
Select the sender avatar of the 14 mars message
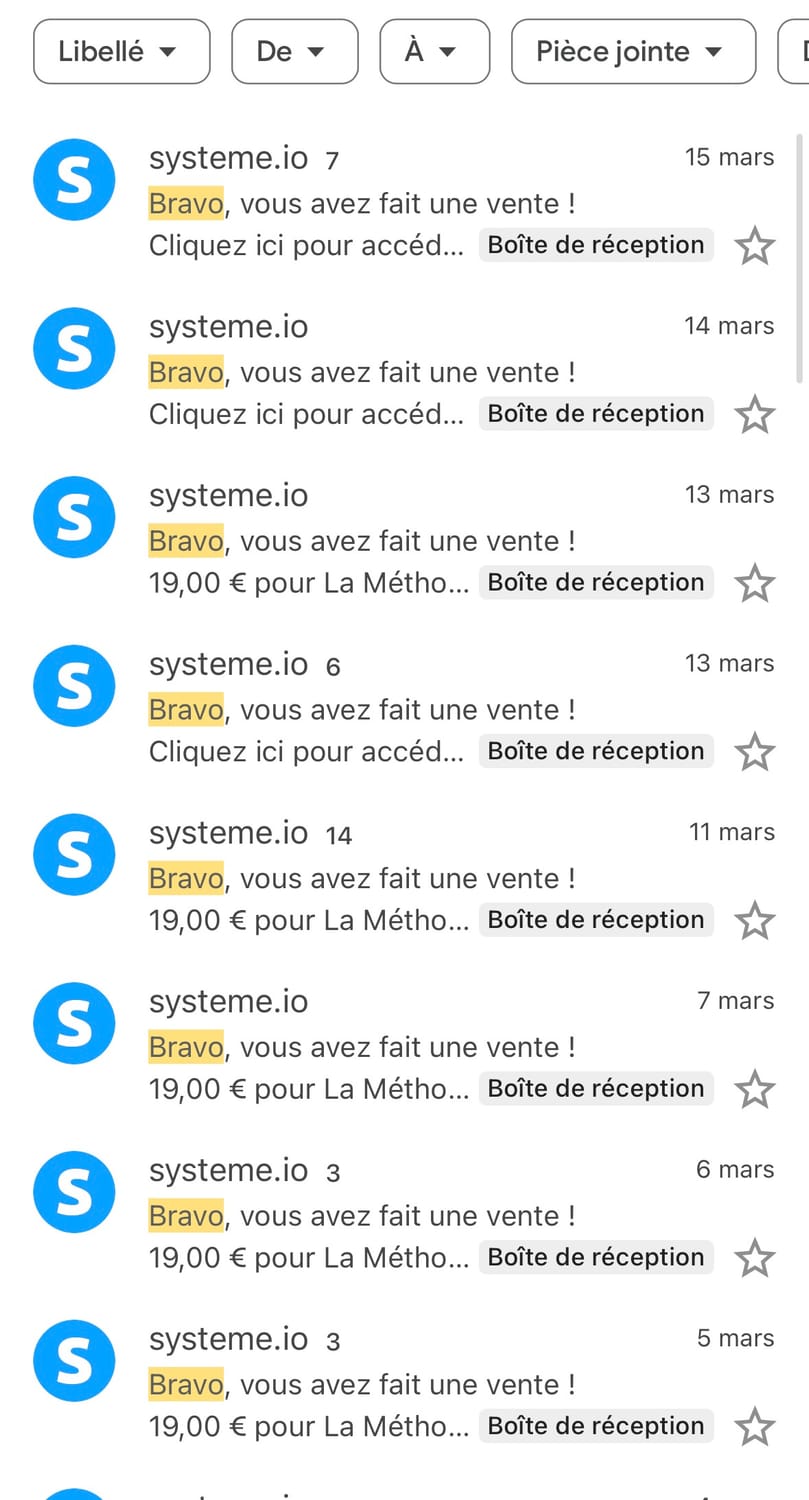click(73, 348)
